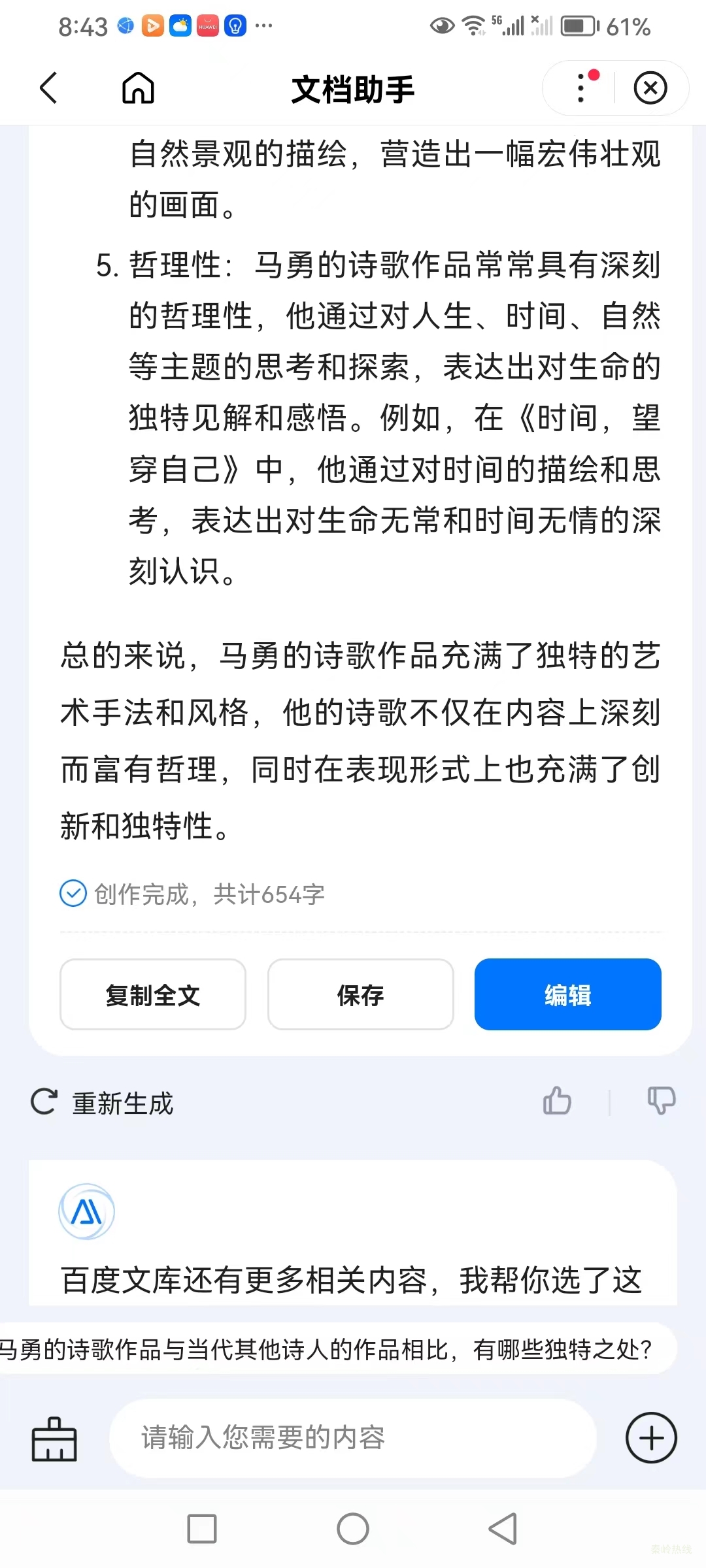Tap the plus icon beside input

tap(651, 1438)
